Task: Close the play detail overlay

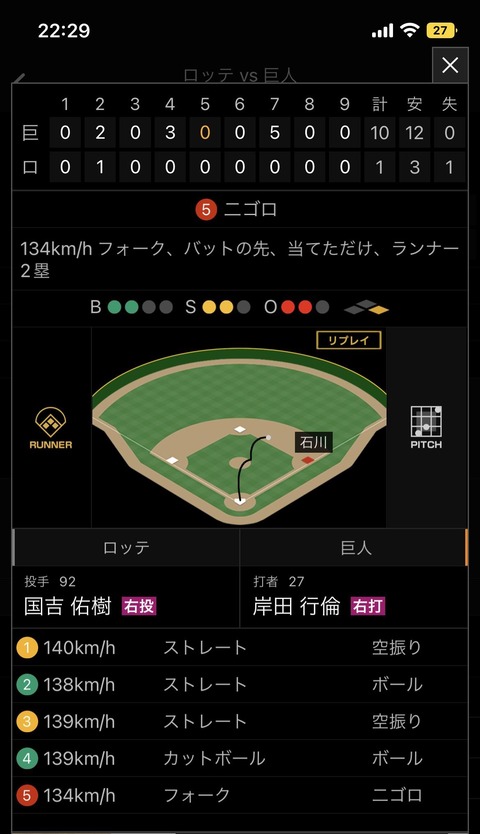Action: (x=450, y=65)
